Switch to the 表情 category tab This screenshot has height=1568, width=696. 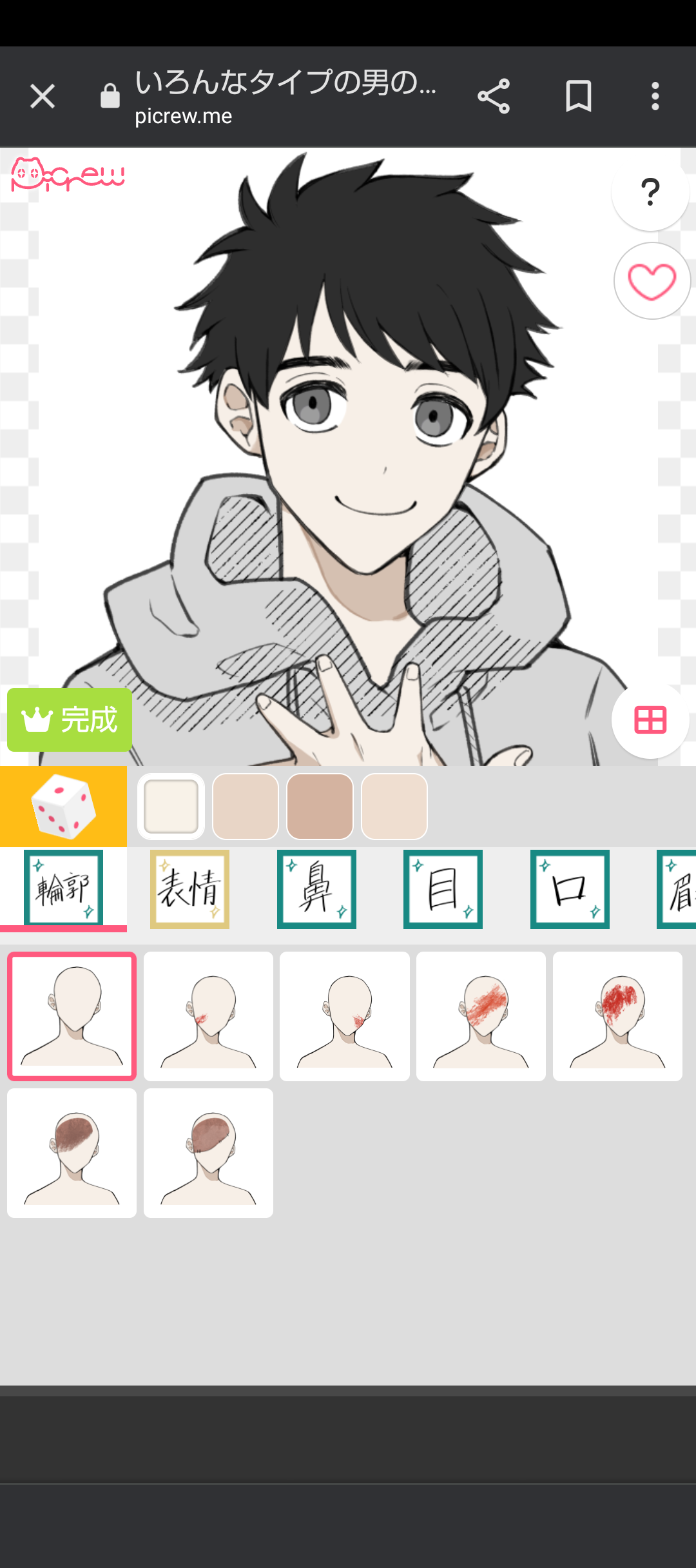[189, 889]
